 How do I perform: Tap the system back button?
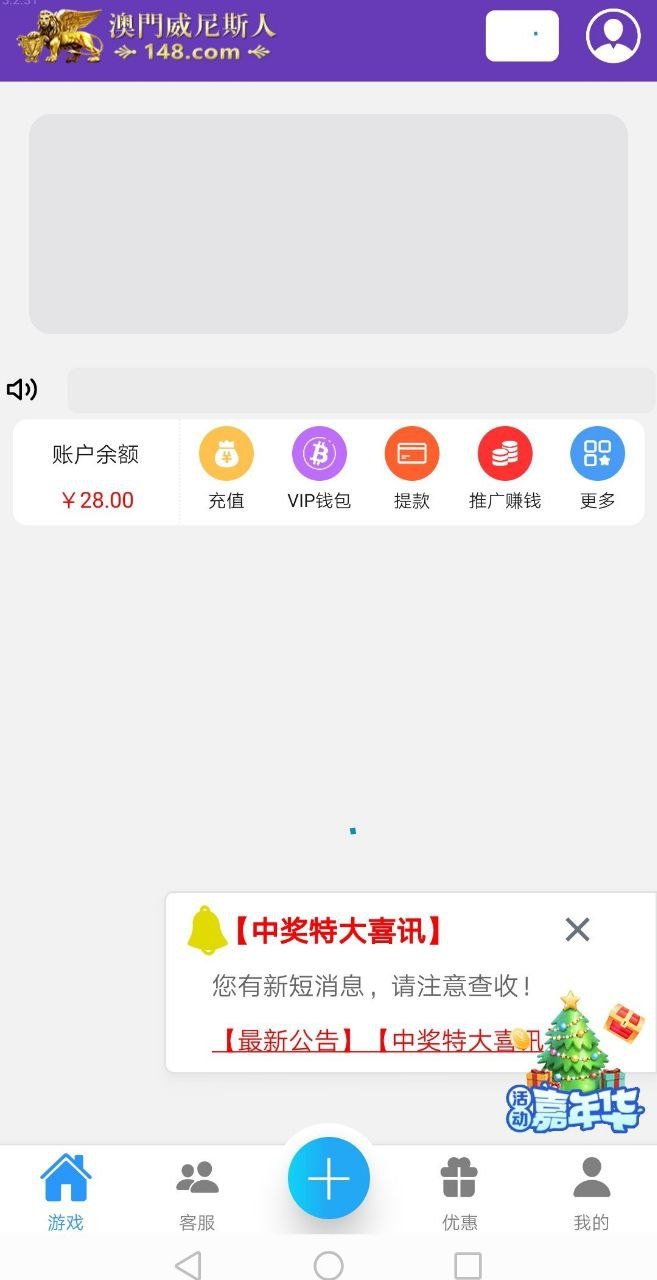click(x=188, y=1265)
